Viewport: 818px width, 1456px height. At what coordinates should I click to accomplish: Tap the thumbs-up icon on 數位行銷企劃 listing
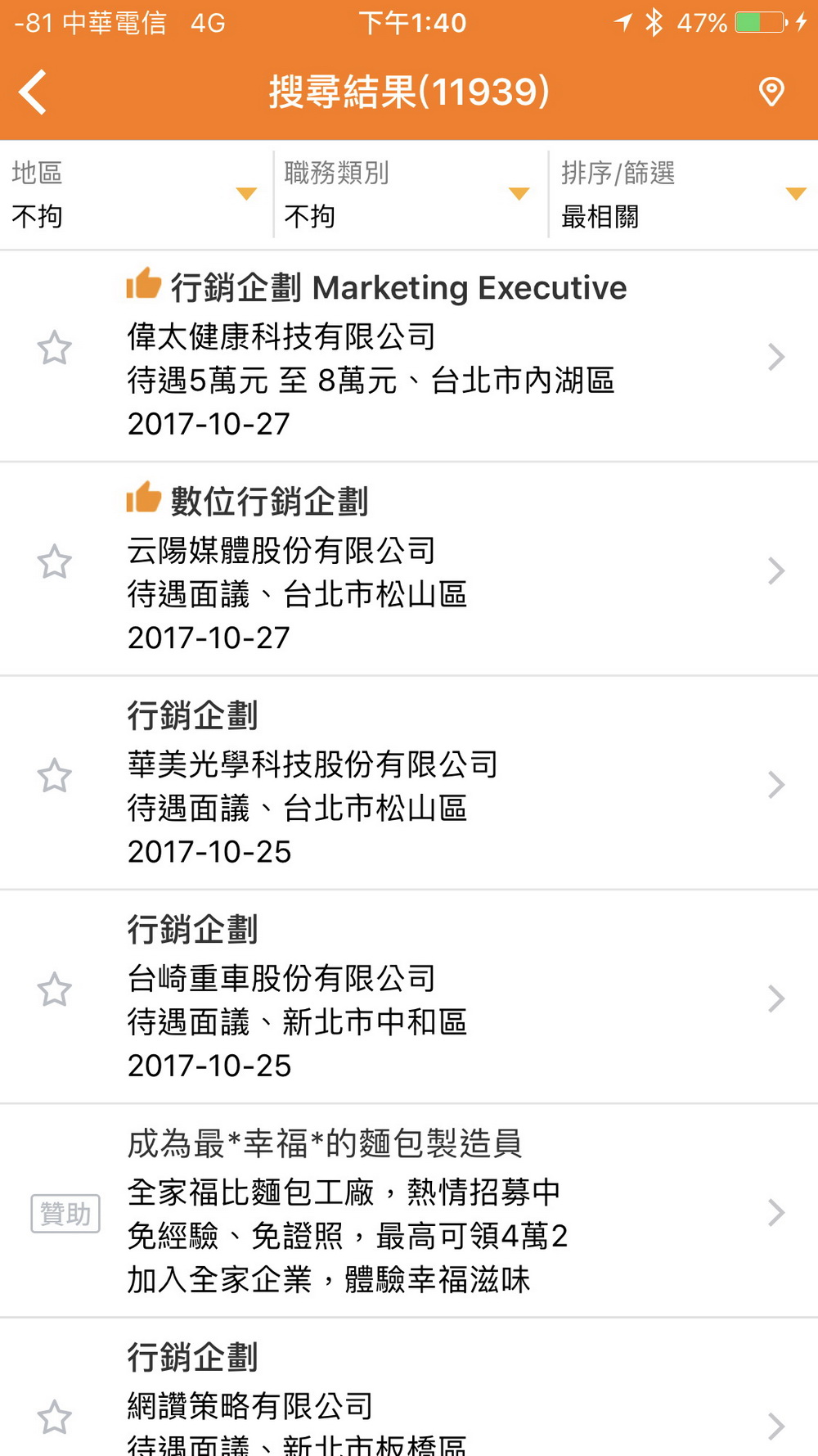[x=142, y=499]
